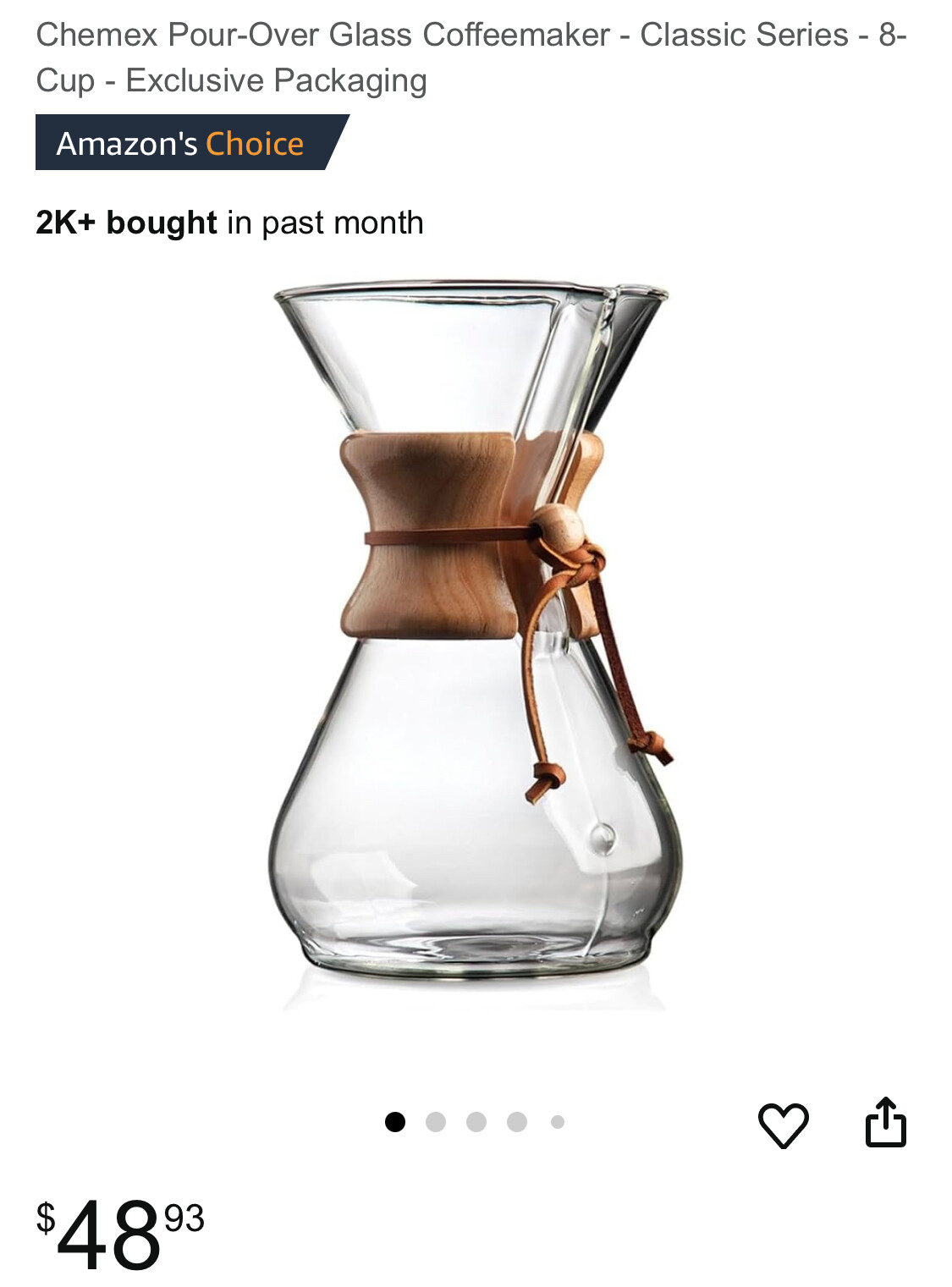Jump to the second image indicator dot
This screenshot has height=1287, width=952.
click(x=436, y=1122)
